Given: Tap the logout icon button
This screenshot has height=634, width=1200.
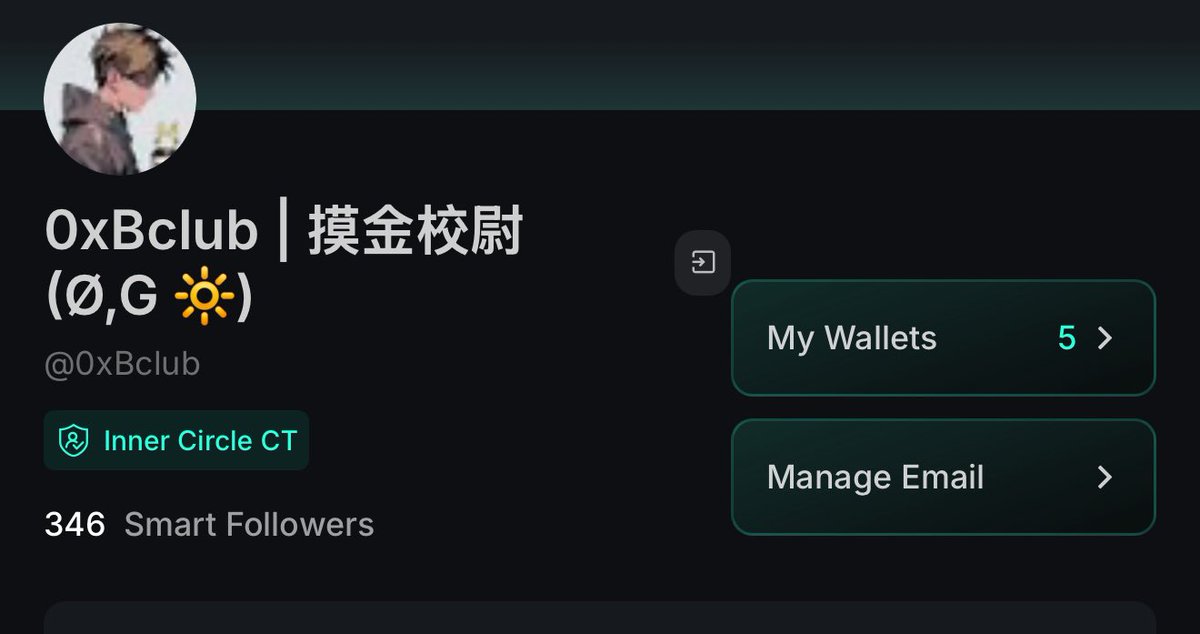Looking at the screenshot, I should pyautogui.click(x=702, y=263).
